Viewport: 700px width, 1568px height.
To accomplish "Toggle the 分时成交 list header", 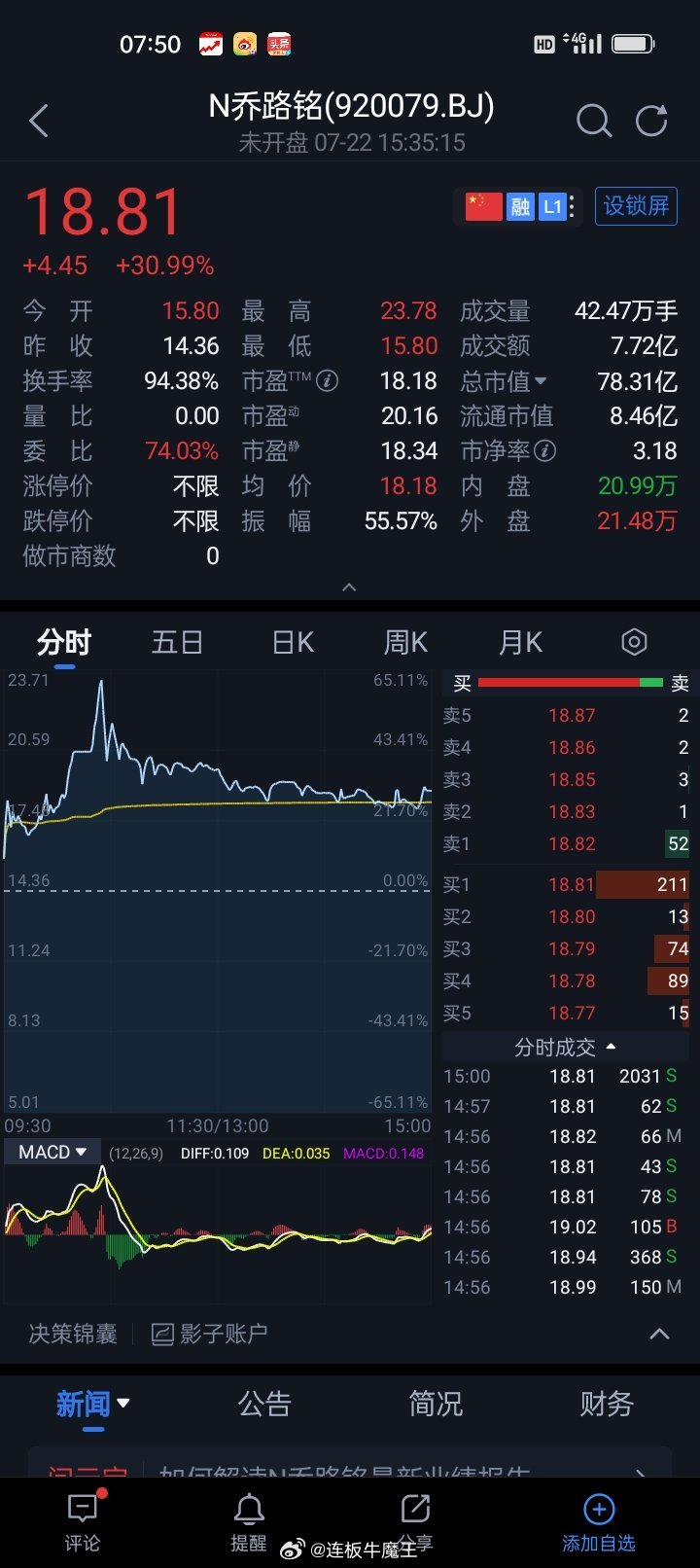I will click(564, 1047).
